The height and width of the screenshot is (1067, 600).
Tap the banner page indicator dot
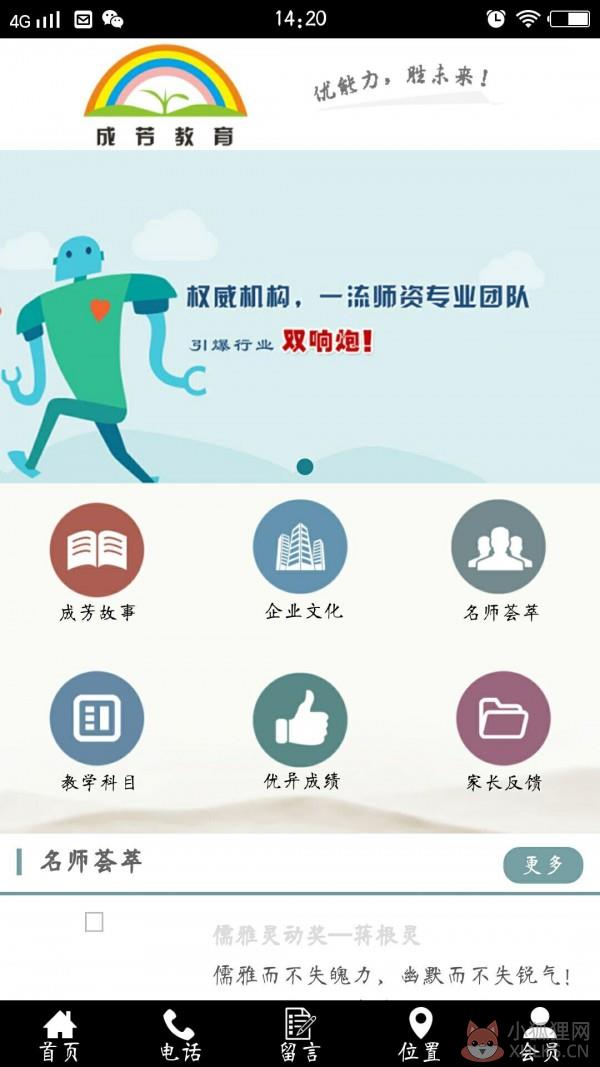(x=305, y=466)
